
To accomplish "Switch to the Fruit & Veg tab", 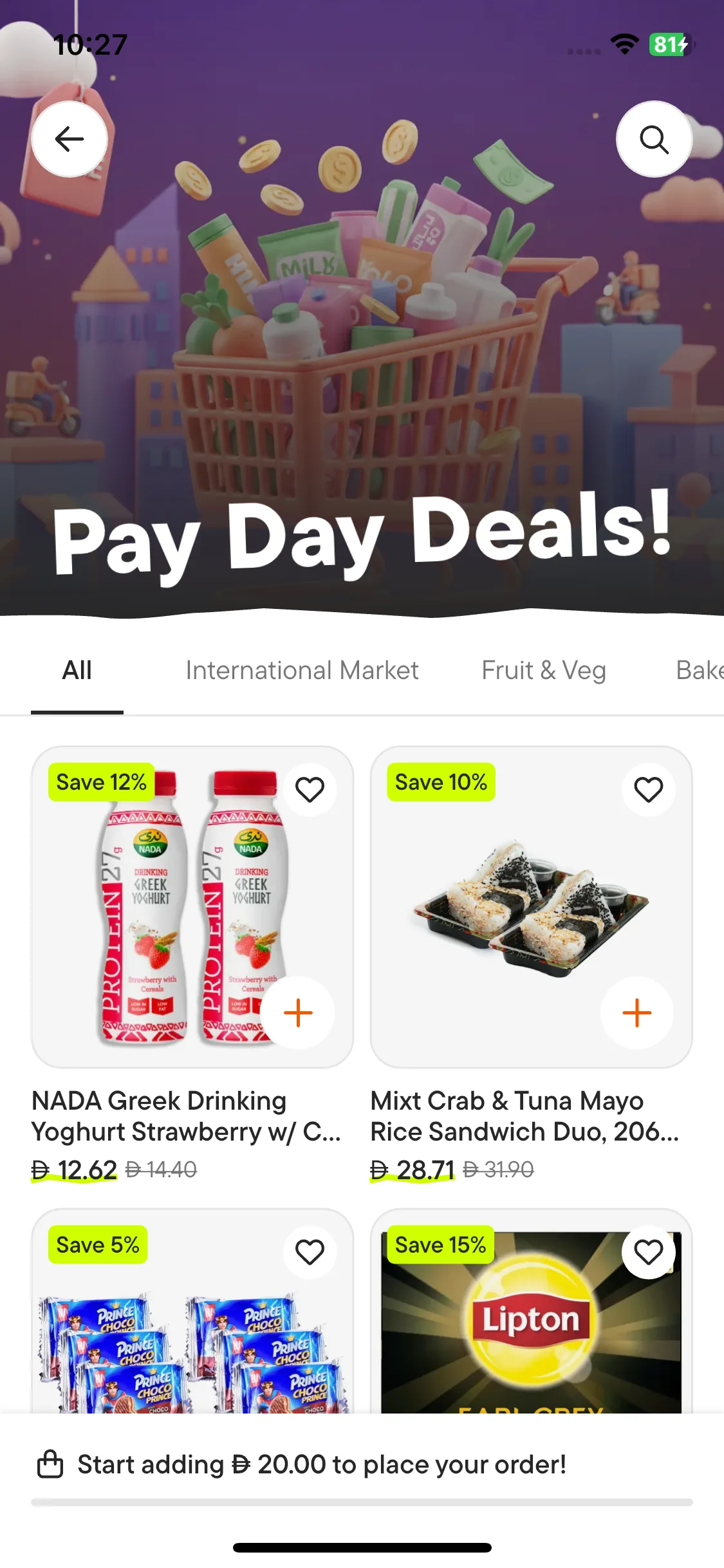I will pos(544,671).
